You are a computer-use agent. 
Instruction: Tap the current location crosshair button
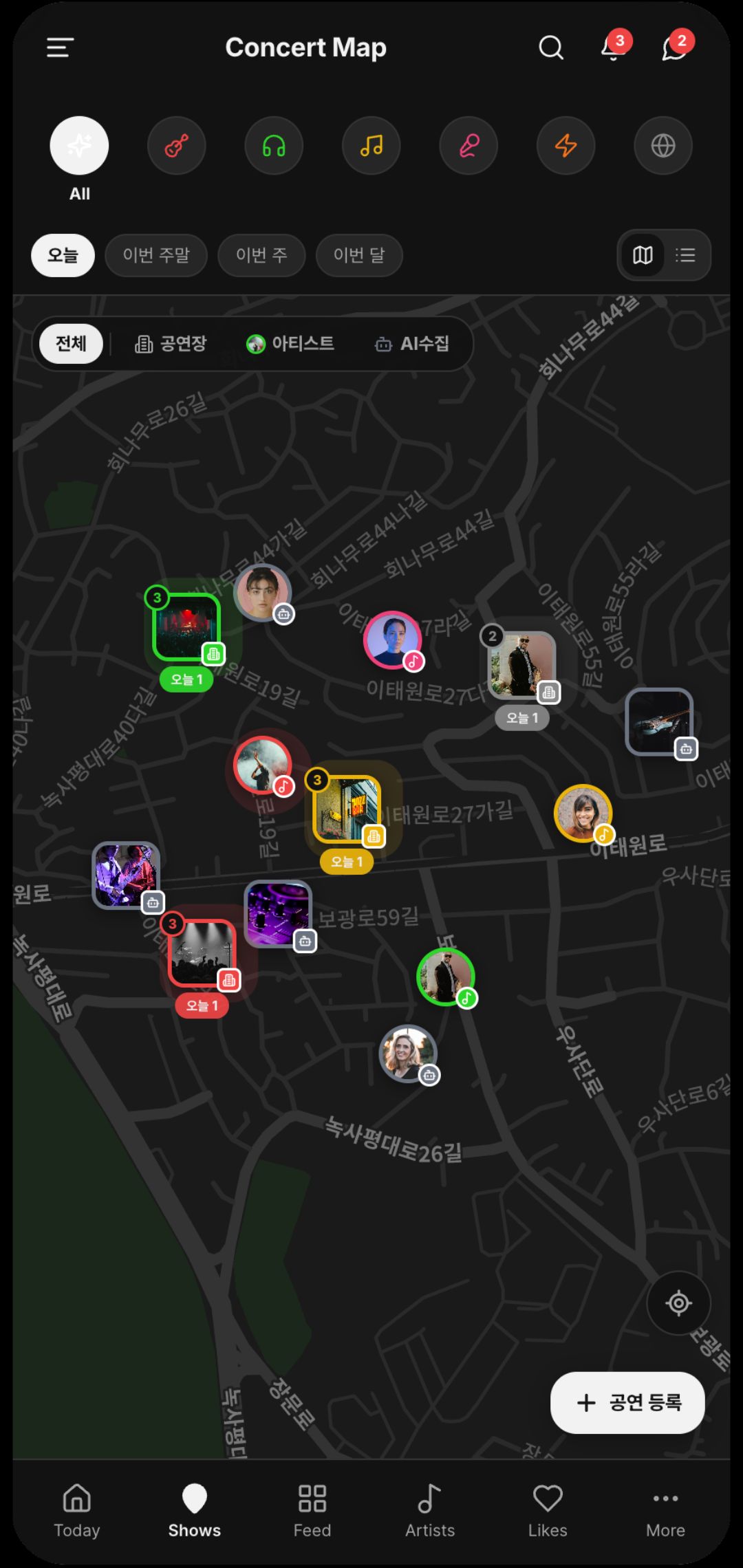tap(680, 1304)
